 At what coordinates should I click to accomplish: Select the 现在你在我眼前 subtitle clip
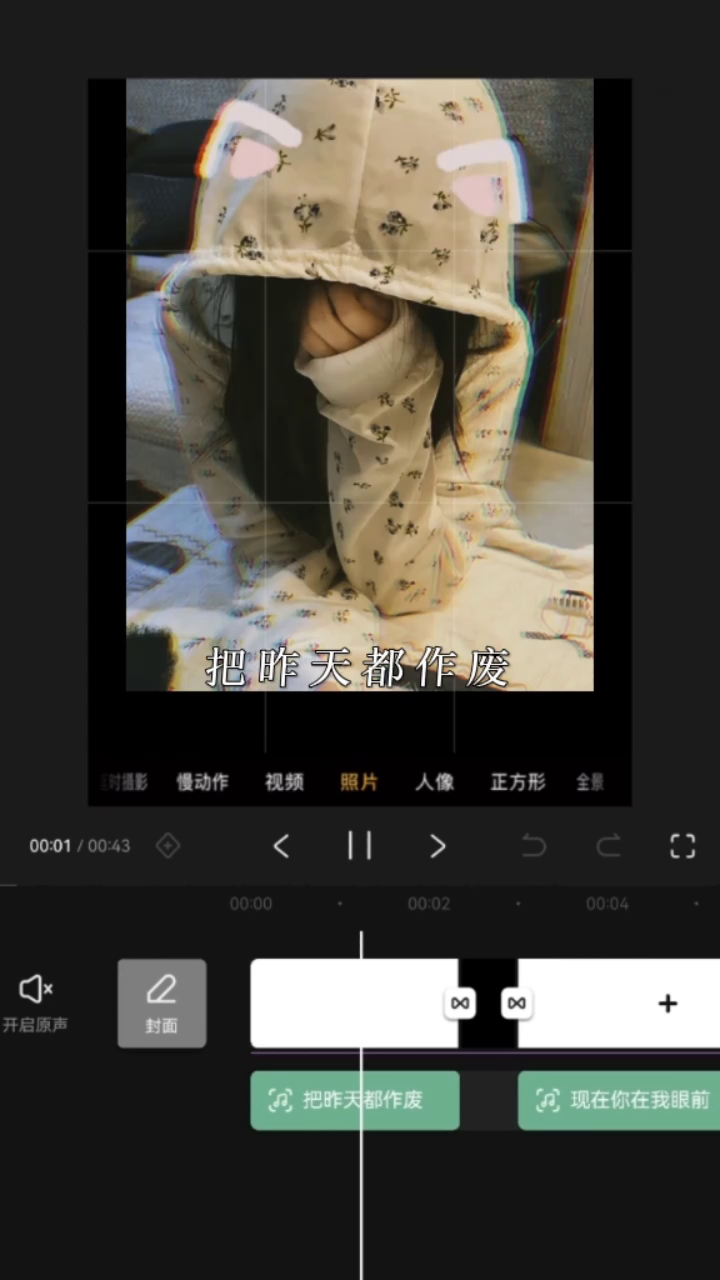(620, 1100)
